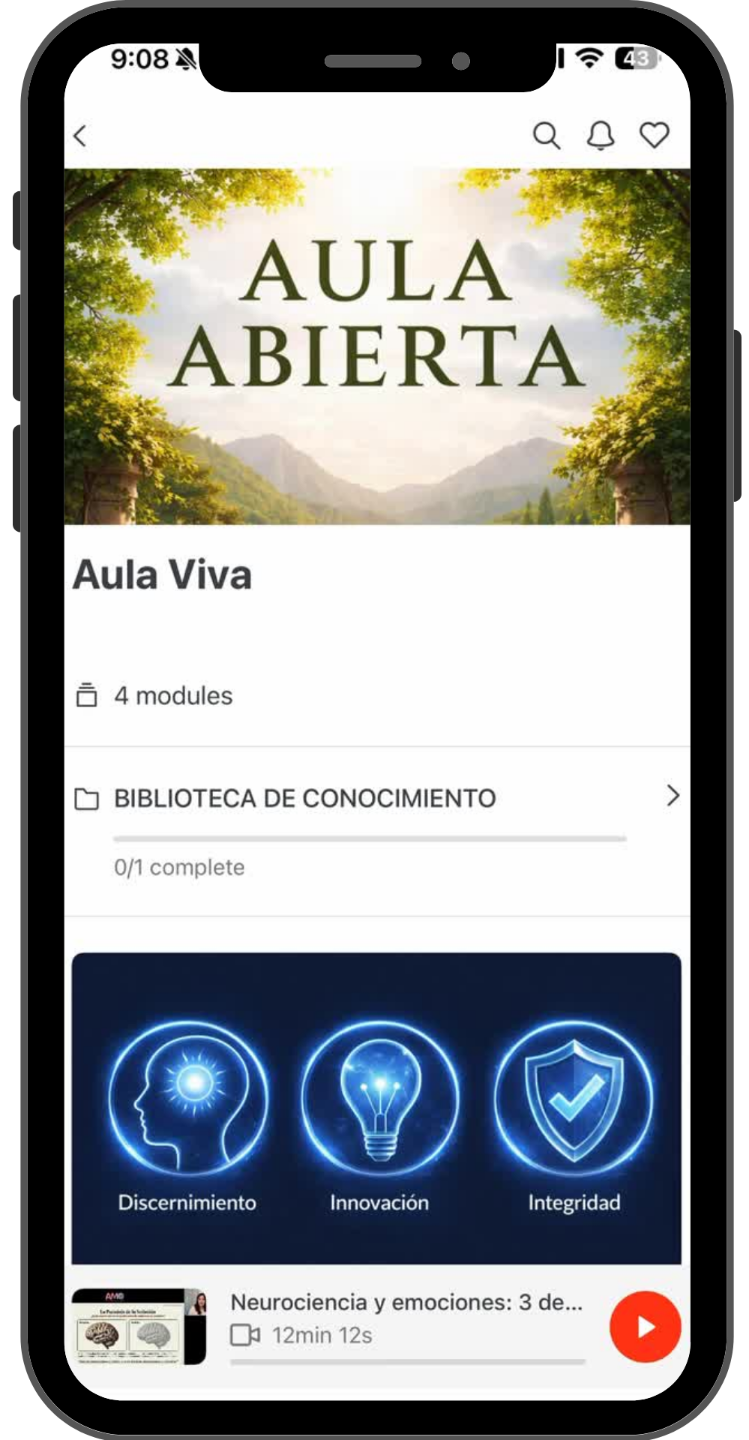The width and height of the screenshot is (749, 1440).
Task: Go back using the top-left arrow
Action: [x=81, y=136]
